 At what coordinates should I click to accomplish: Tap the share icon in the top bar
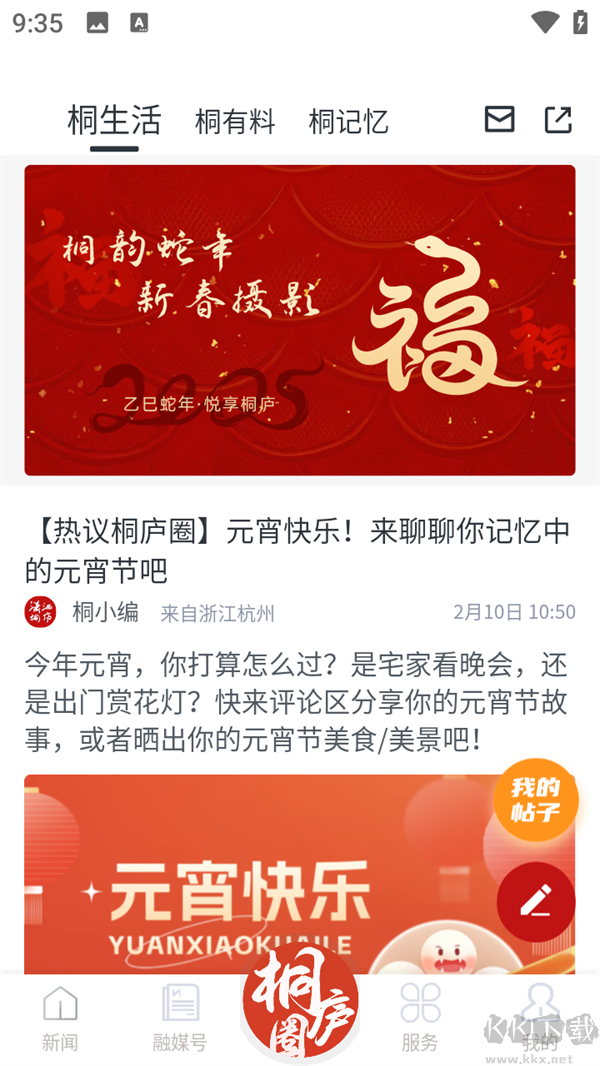click(x=558, y=120)
